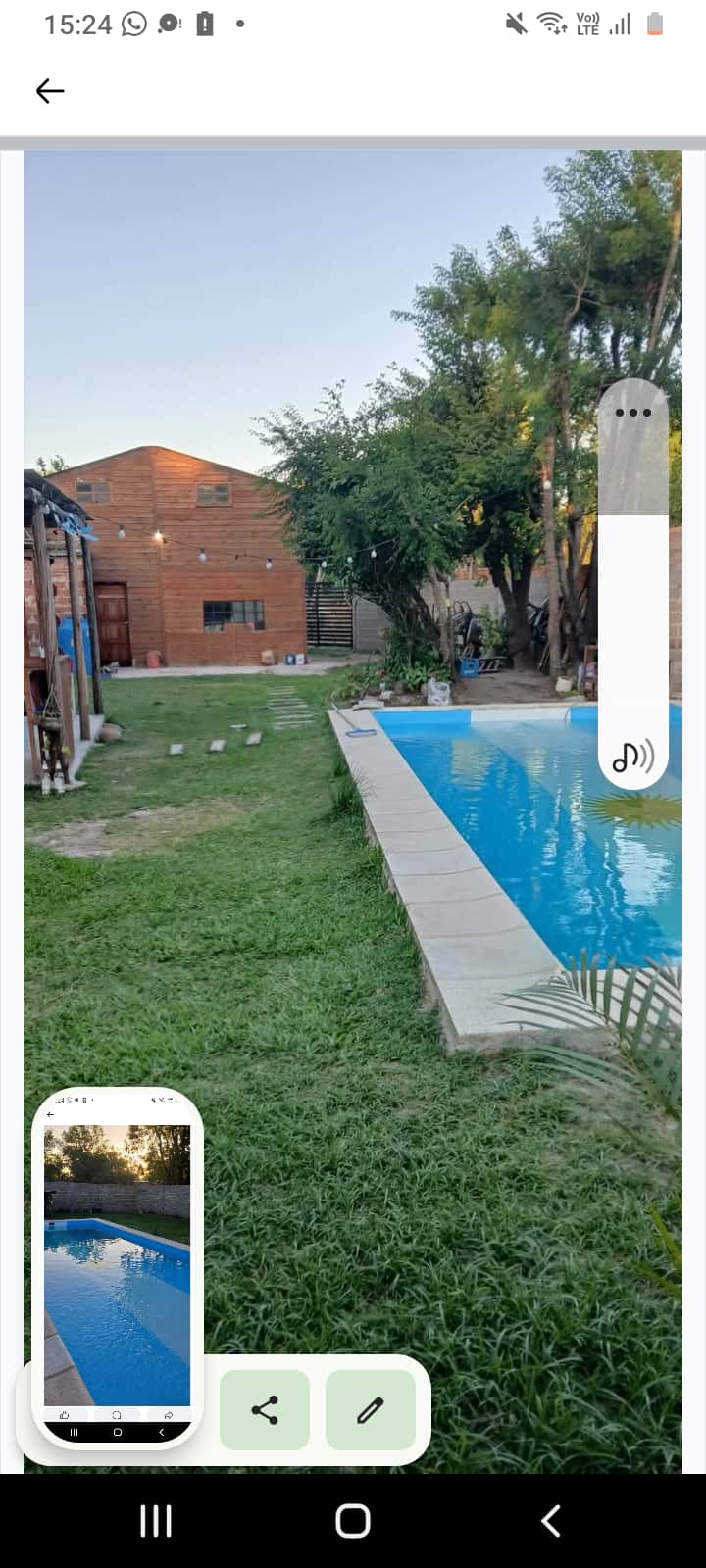
Task: Tap the loop icon under the screenshot preview
Action: 117,1415
